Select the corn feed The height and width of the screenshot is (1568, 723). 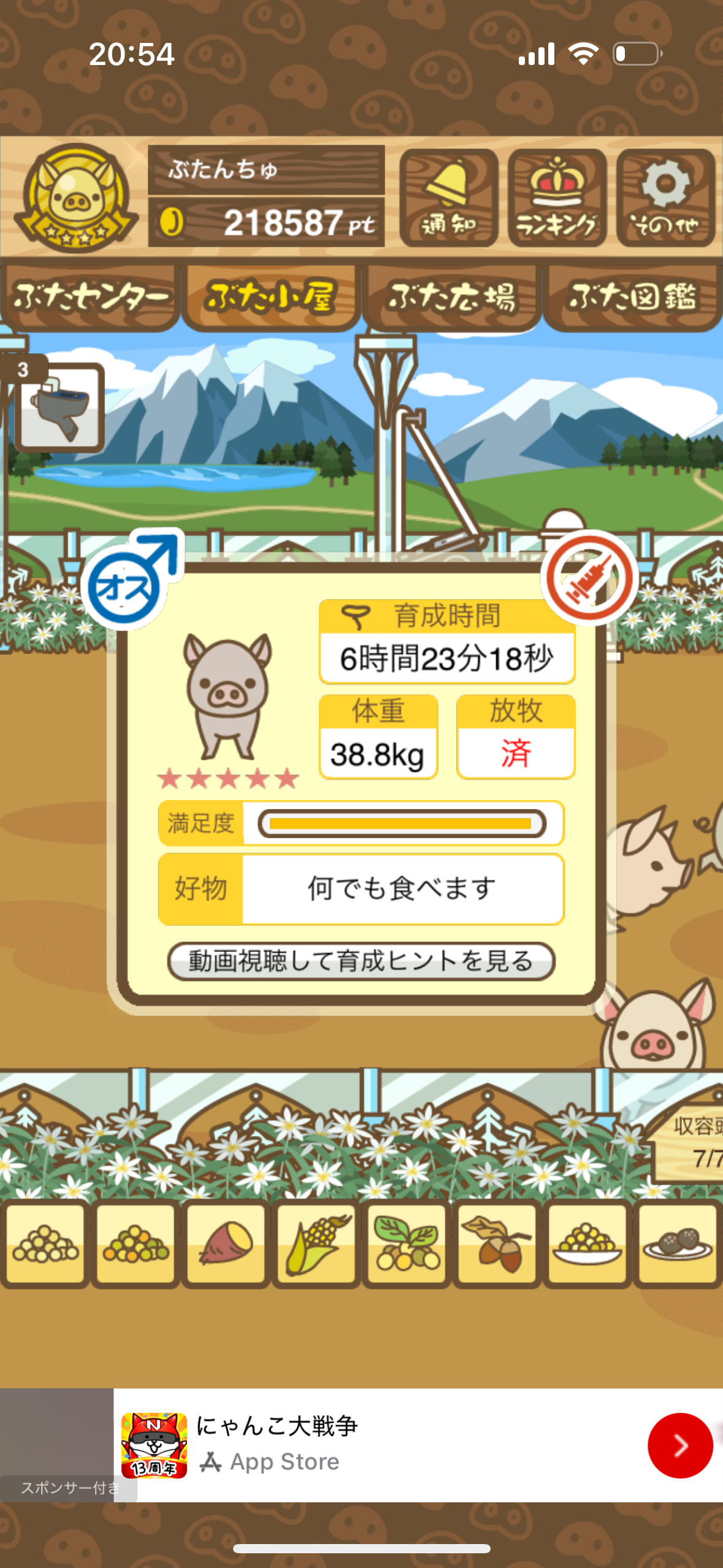316,1243
